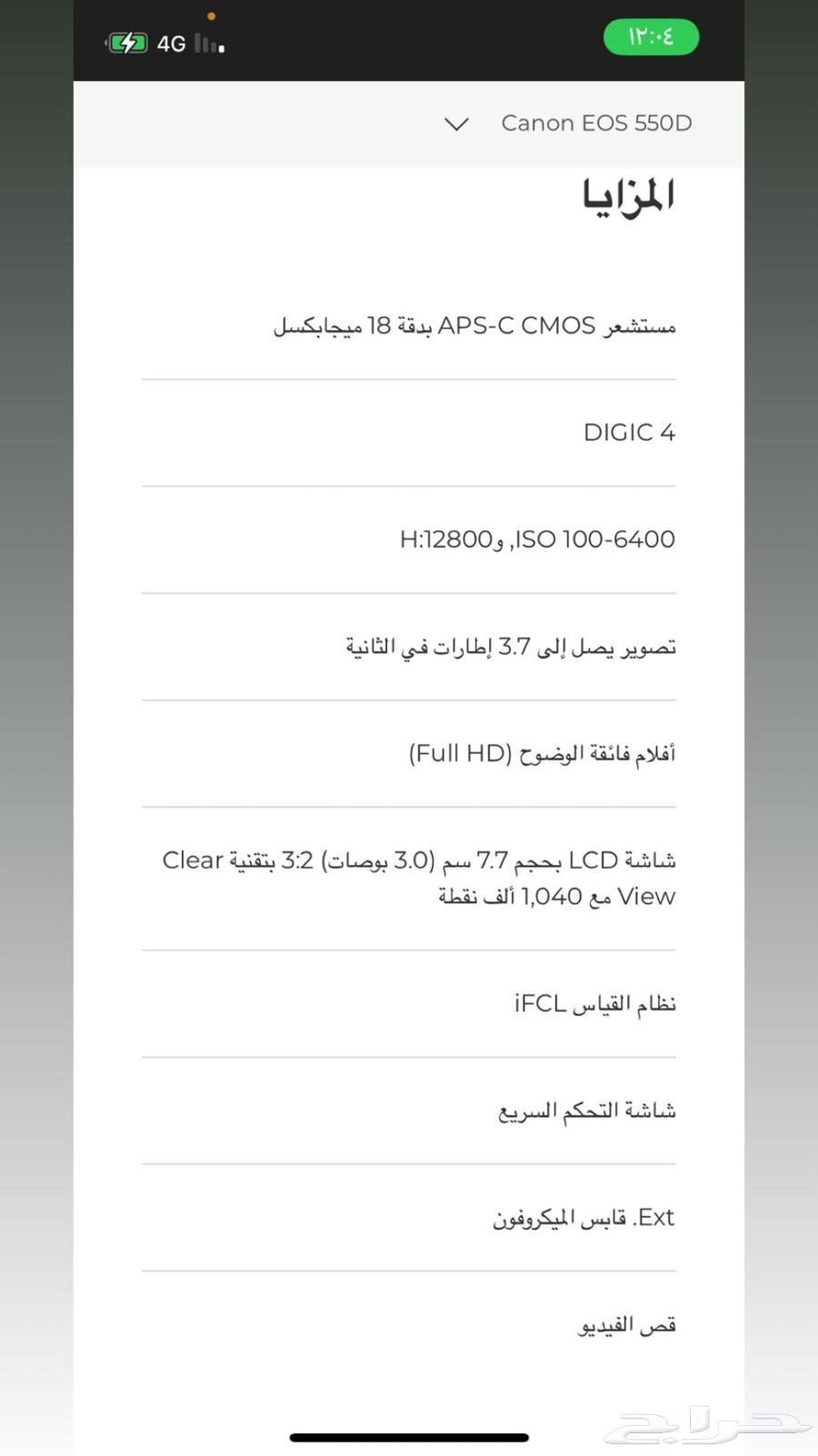Select the Ext. microphone jack feature
Image resolution: width=818 pixels, height=1456 pixels.
(583, 1217)
